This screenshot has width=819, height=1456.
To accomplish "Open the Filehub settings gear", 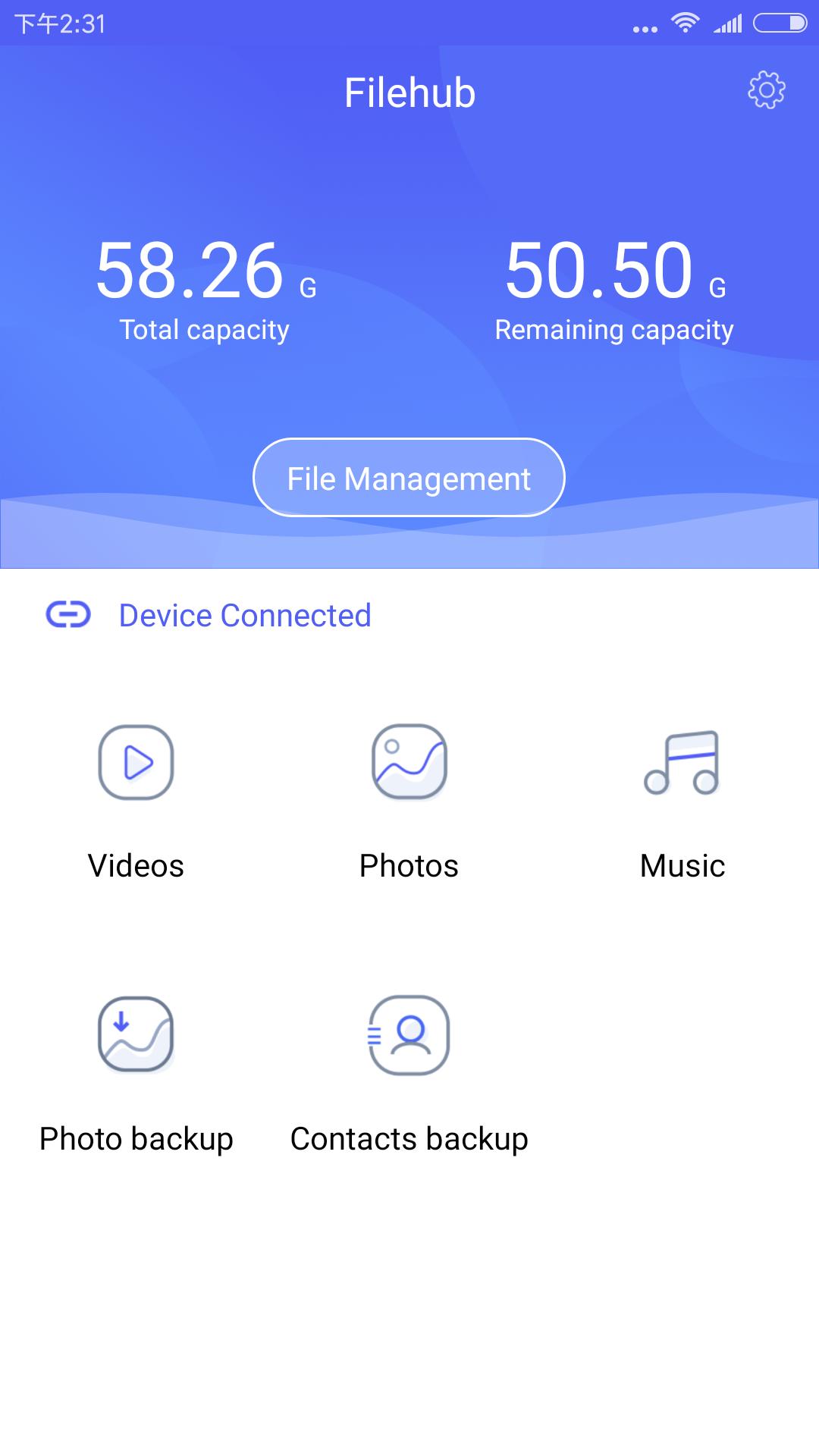I will (767, 91).
